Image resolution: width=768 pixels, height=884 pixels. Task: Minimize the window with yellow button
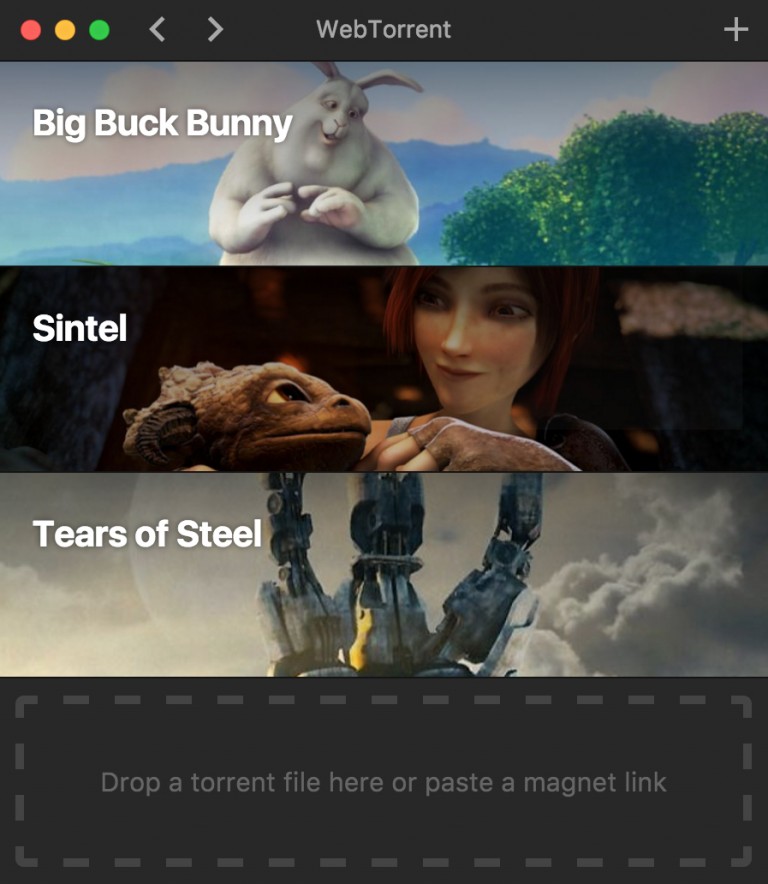tap(65, 30)
